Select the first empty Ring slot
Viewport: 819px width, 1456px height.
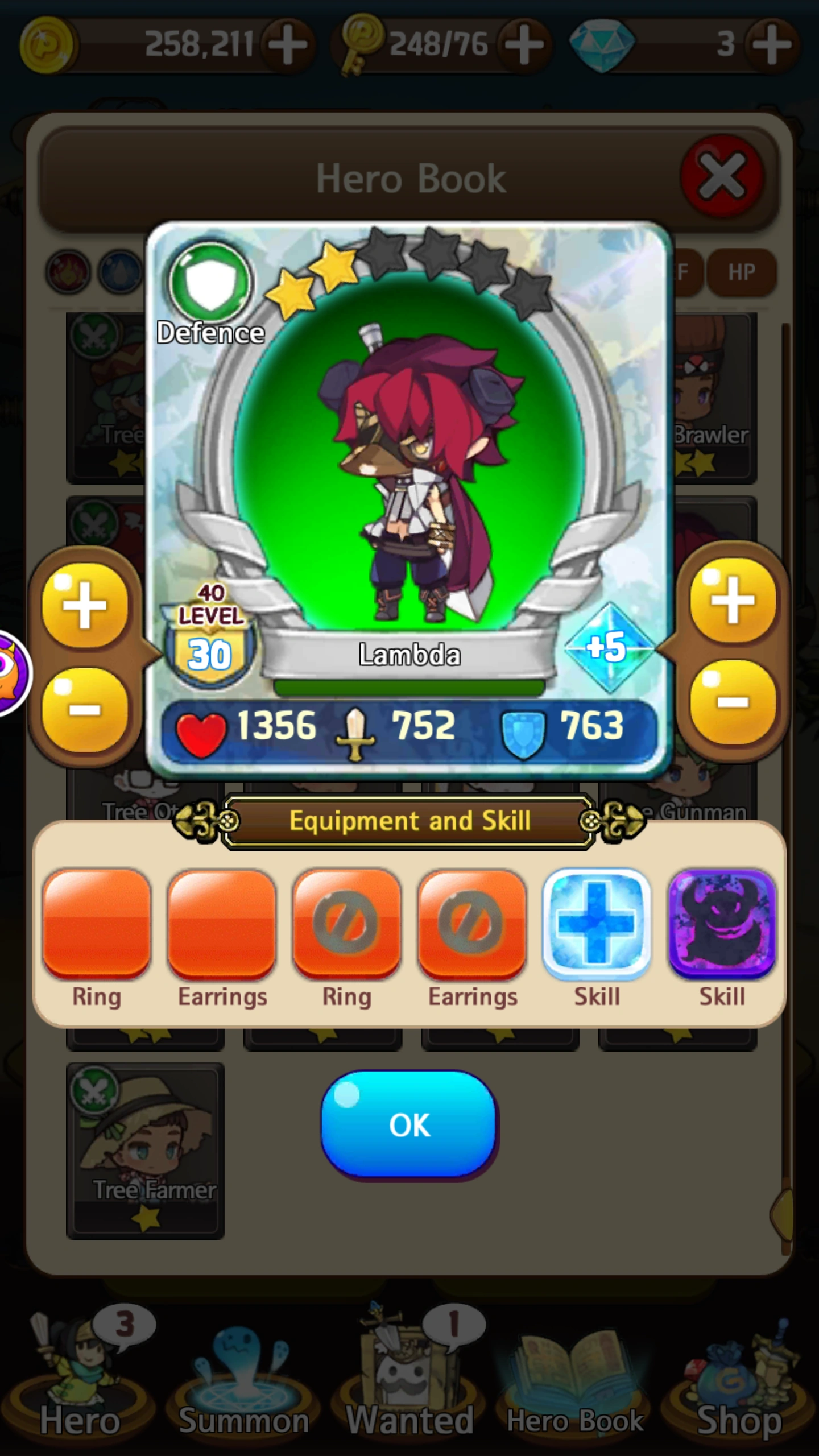click(x=97, y=923)
